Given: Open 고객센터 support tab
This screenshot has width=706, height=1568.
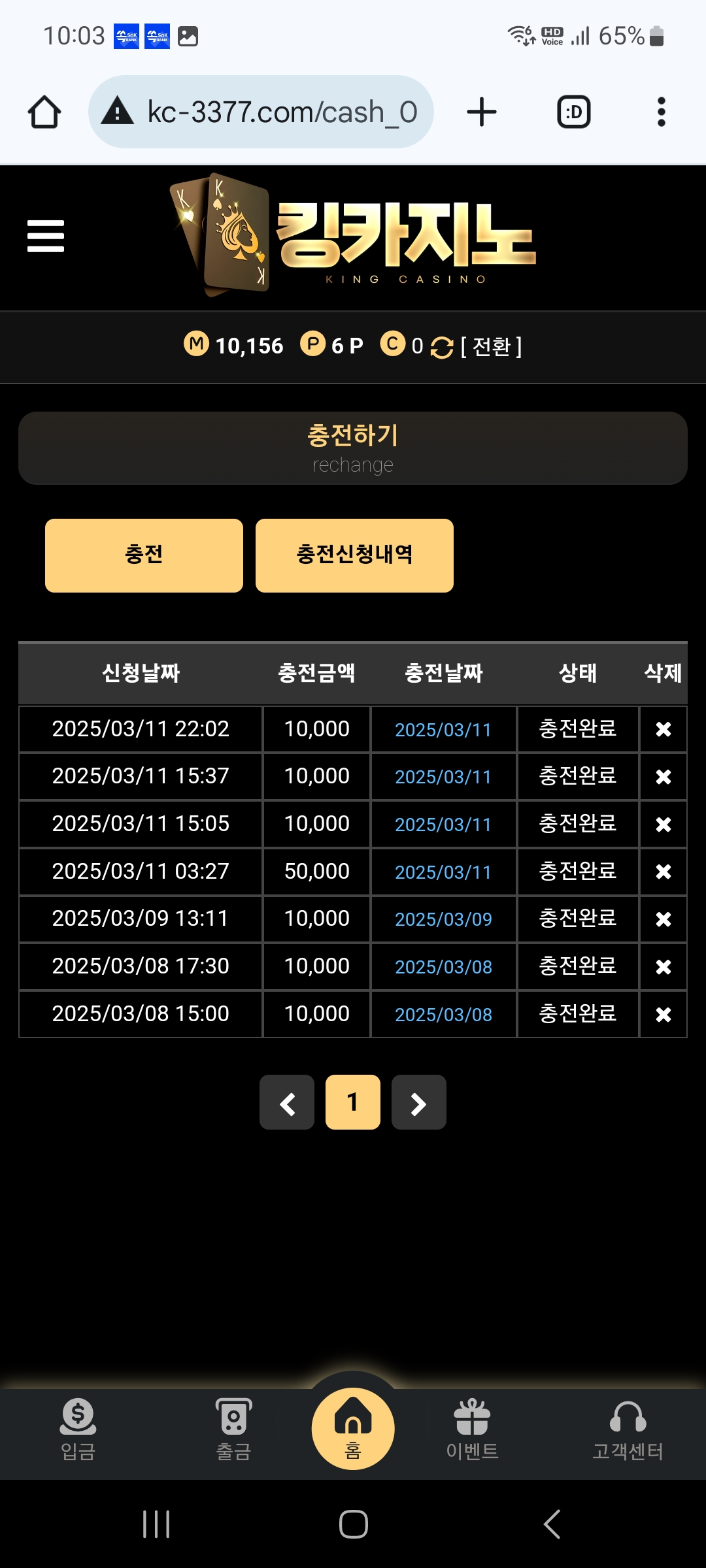Looking at the screenshot, I should click(x=628, y=1429).
